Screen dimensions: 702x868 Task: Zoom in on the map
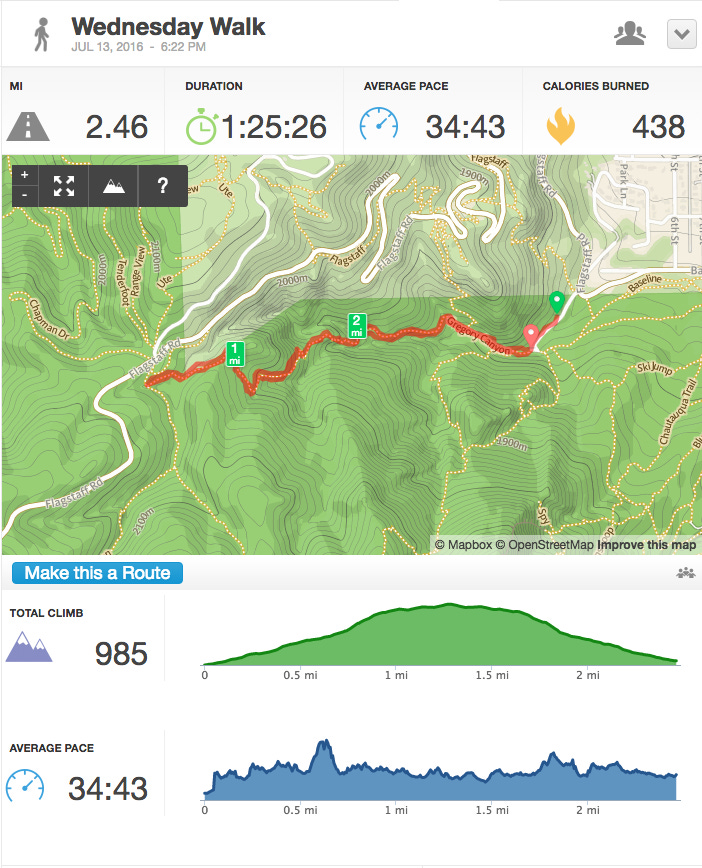tap(24, 175)
